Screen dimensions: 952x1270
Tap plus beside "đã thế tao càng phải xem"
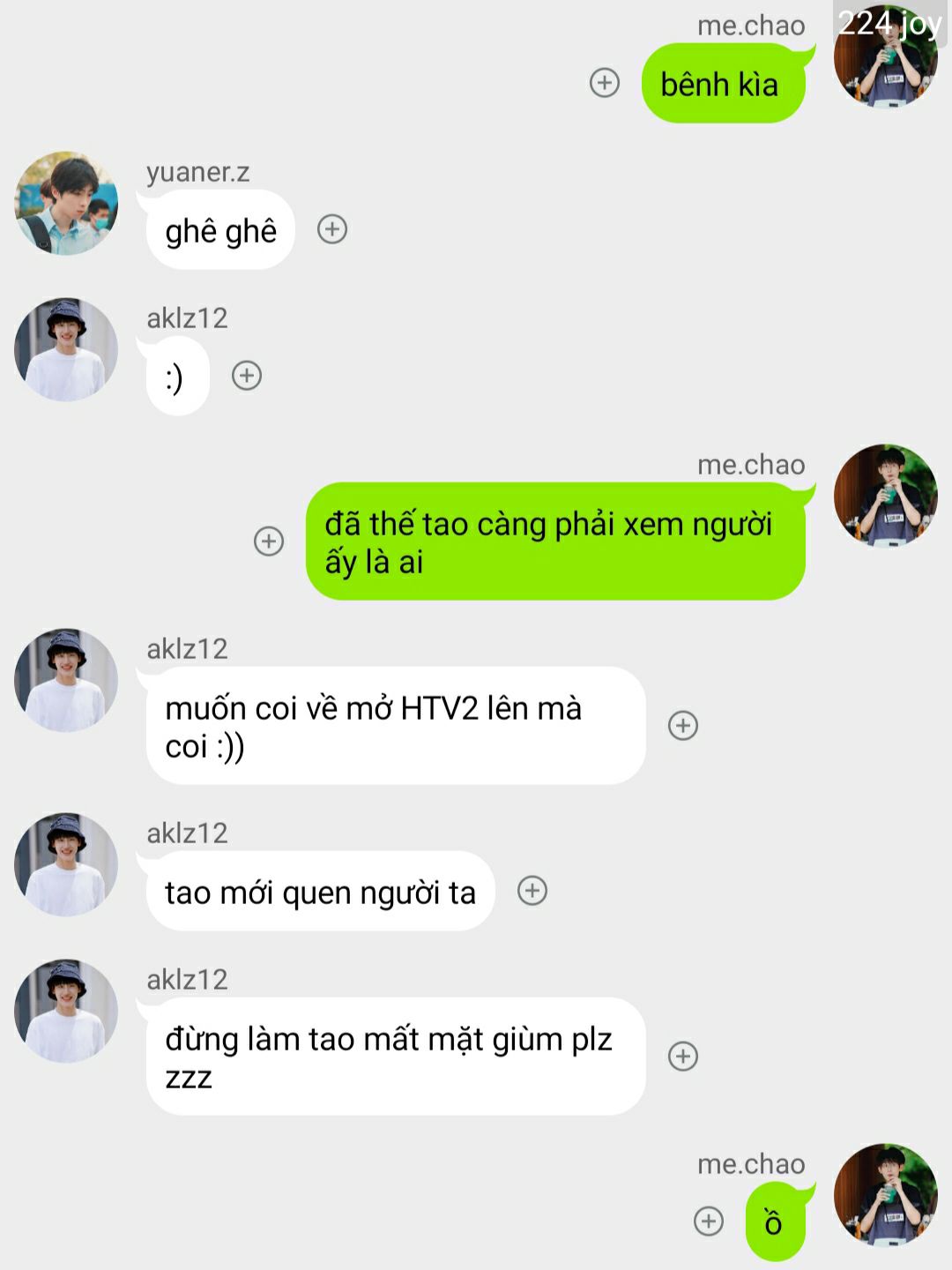(269, 541)
